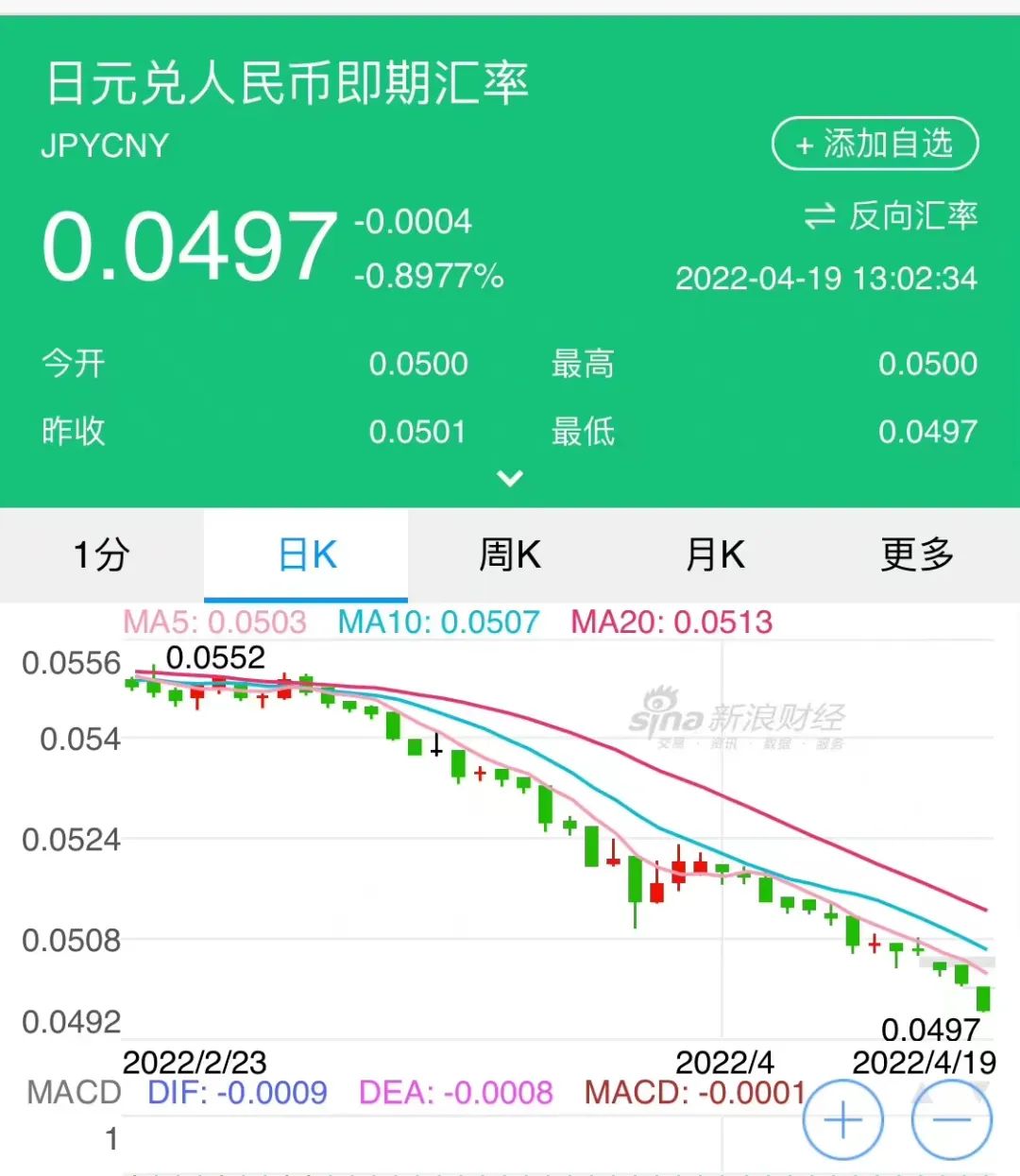Toggle the DEA value display

[x=455, y=1093]
